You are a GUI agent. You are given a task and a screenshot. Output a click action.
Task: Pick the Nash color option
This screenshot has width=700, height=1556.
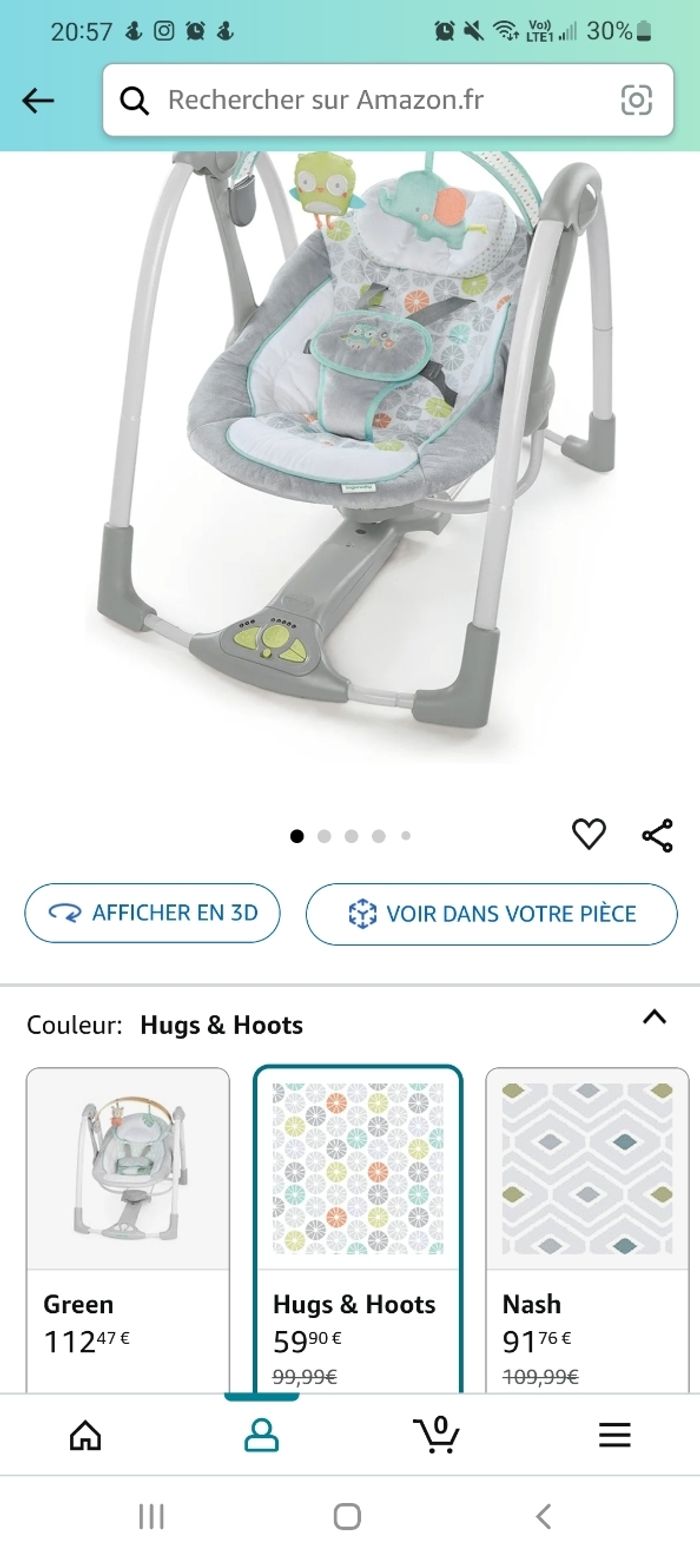click(x=587, y=1228)
